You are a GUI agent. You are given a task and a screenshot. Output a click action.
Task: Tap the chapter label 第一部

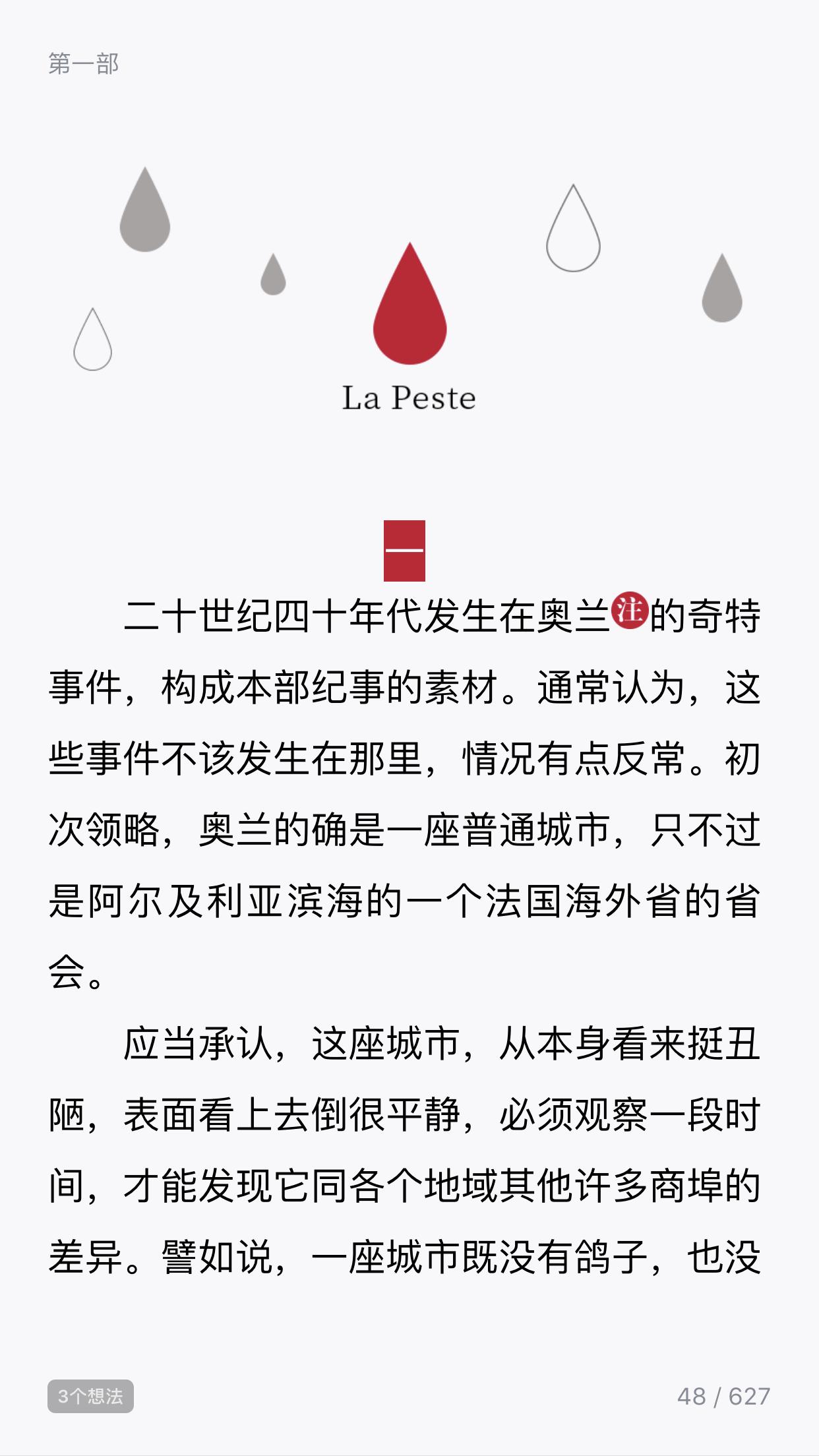84,63
